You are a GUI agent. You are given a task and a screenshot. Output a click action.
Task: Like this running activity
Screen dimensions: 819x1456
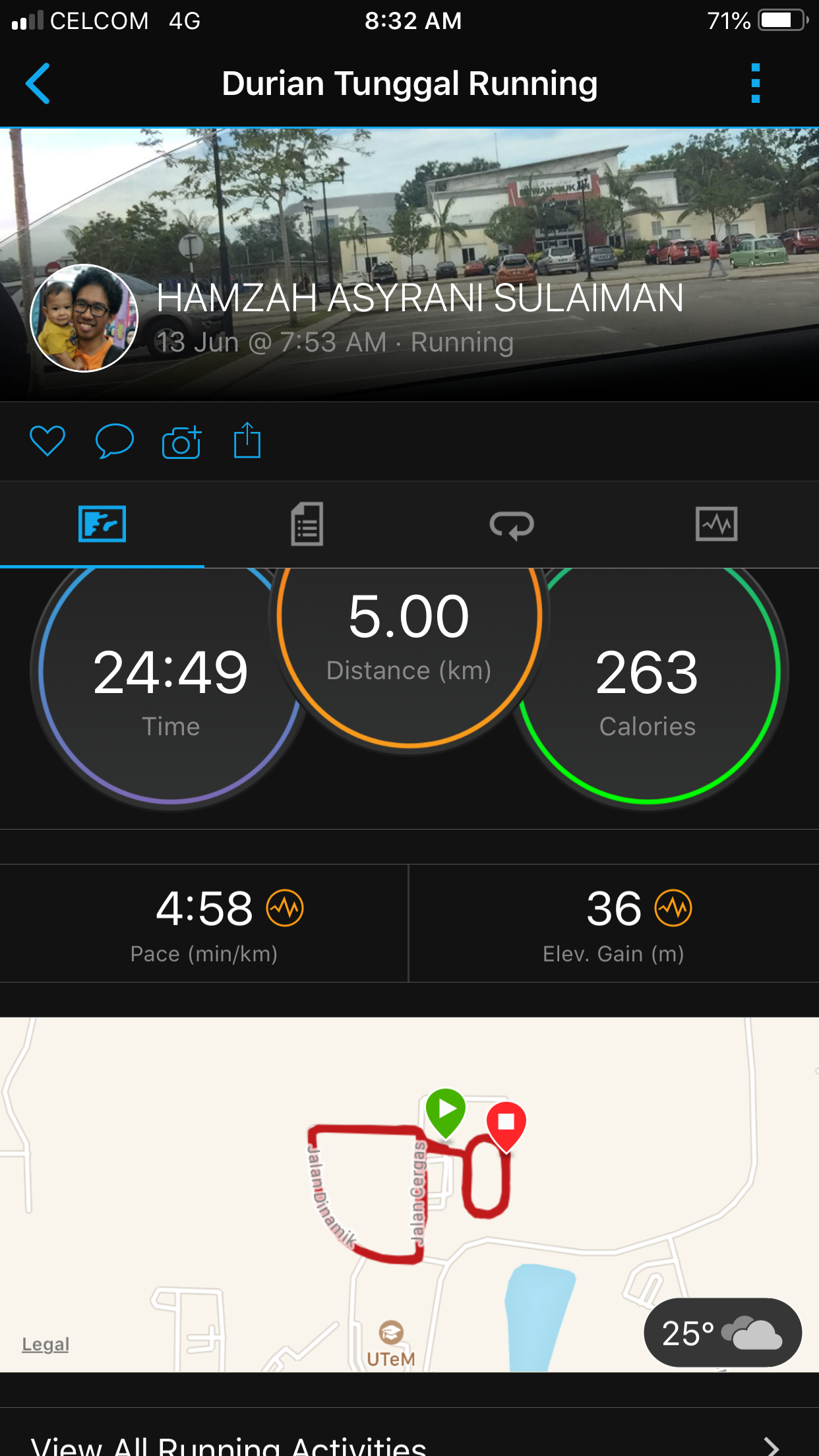(x=47, y=440)
